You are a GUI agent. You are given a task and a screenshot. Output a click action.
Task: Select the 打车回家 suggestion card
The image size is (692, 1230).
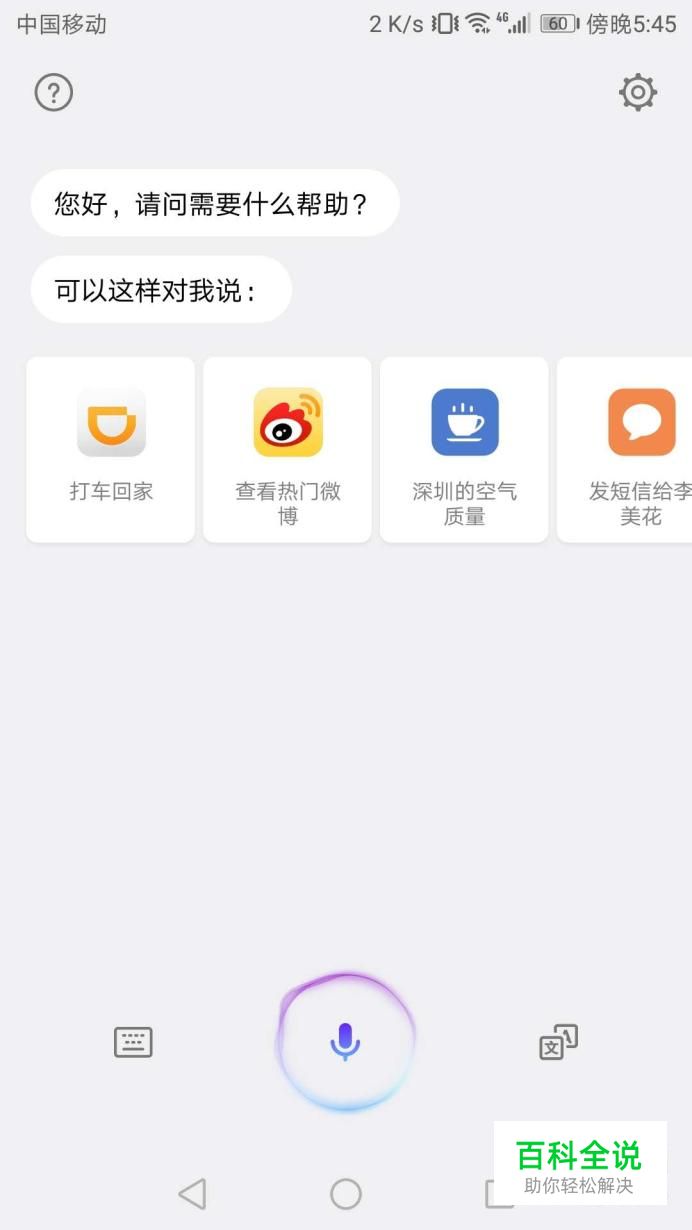coord(111,450)
